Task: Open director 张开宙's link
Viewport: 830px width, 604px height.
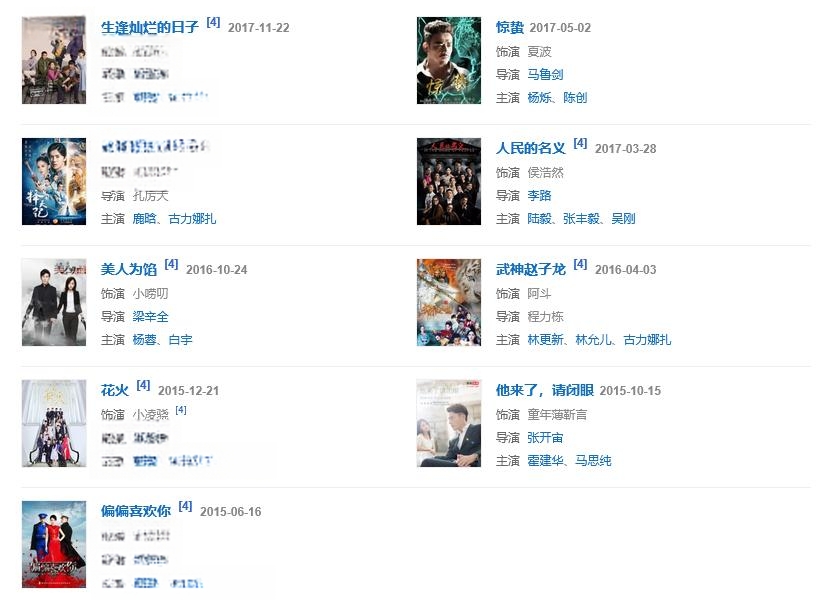Action: [x=545, y=438]
